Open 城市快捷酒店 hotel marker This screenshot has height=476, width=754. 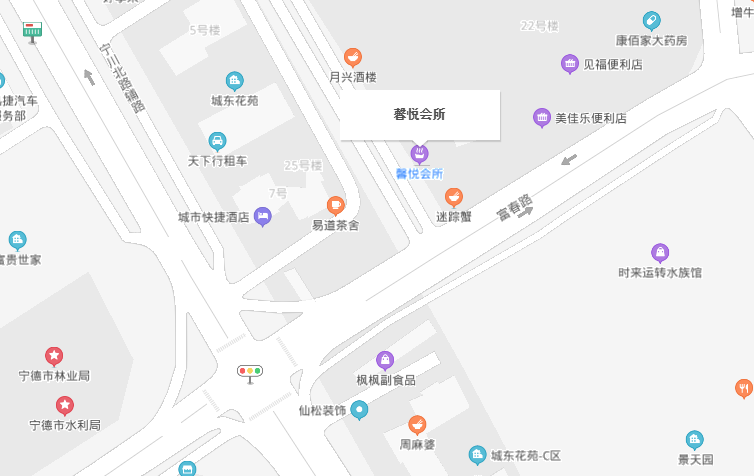pyautogui.click(x=262, y=216)
